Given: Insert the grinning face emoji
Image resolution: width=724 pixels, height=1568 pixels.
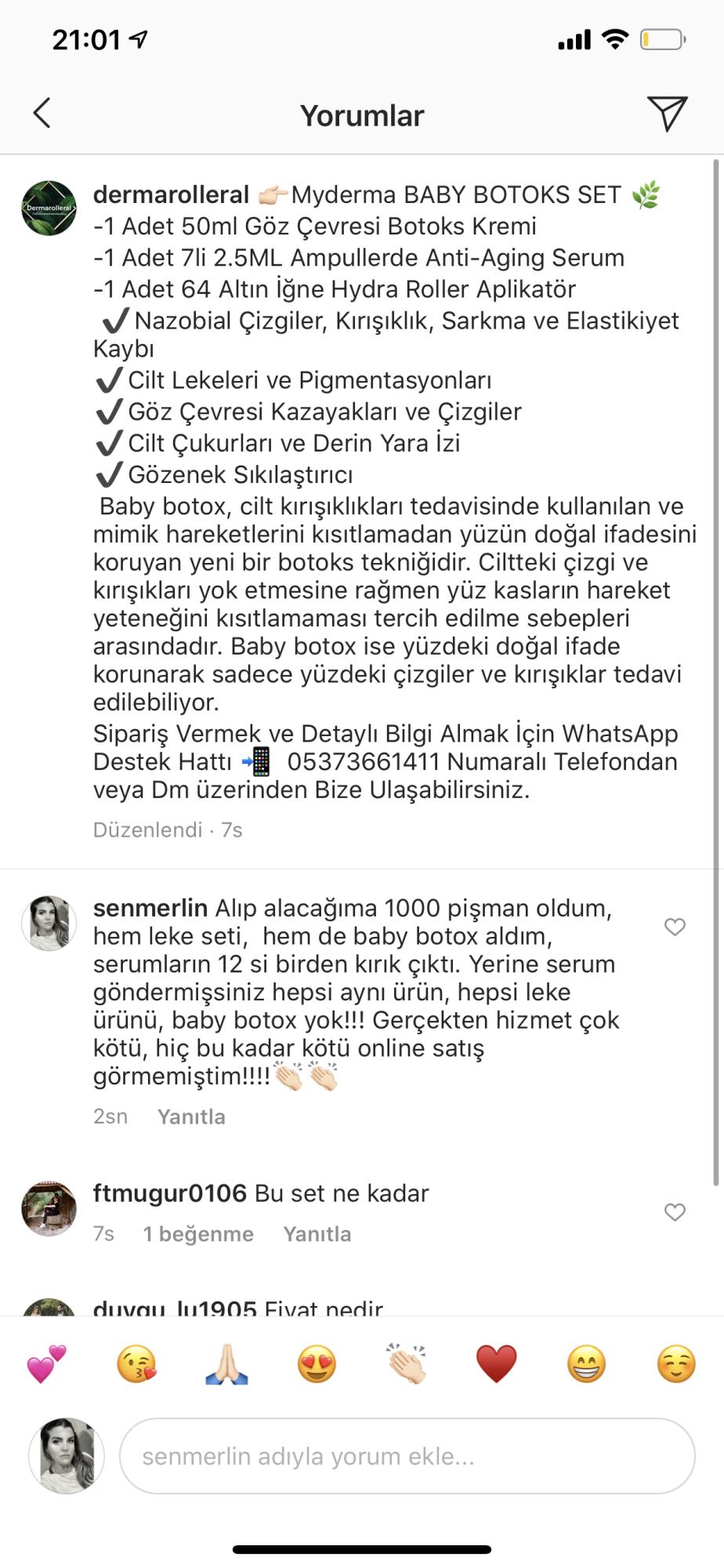Looking at the screenshot, I should tap(587, 1364).
